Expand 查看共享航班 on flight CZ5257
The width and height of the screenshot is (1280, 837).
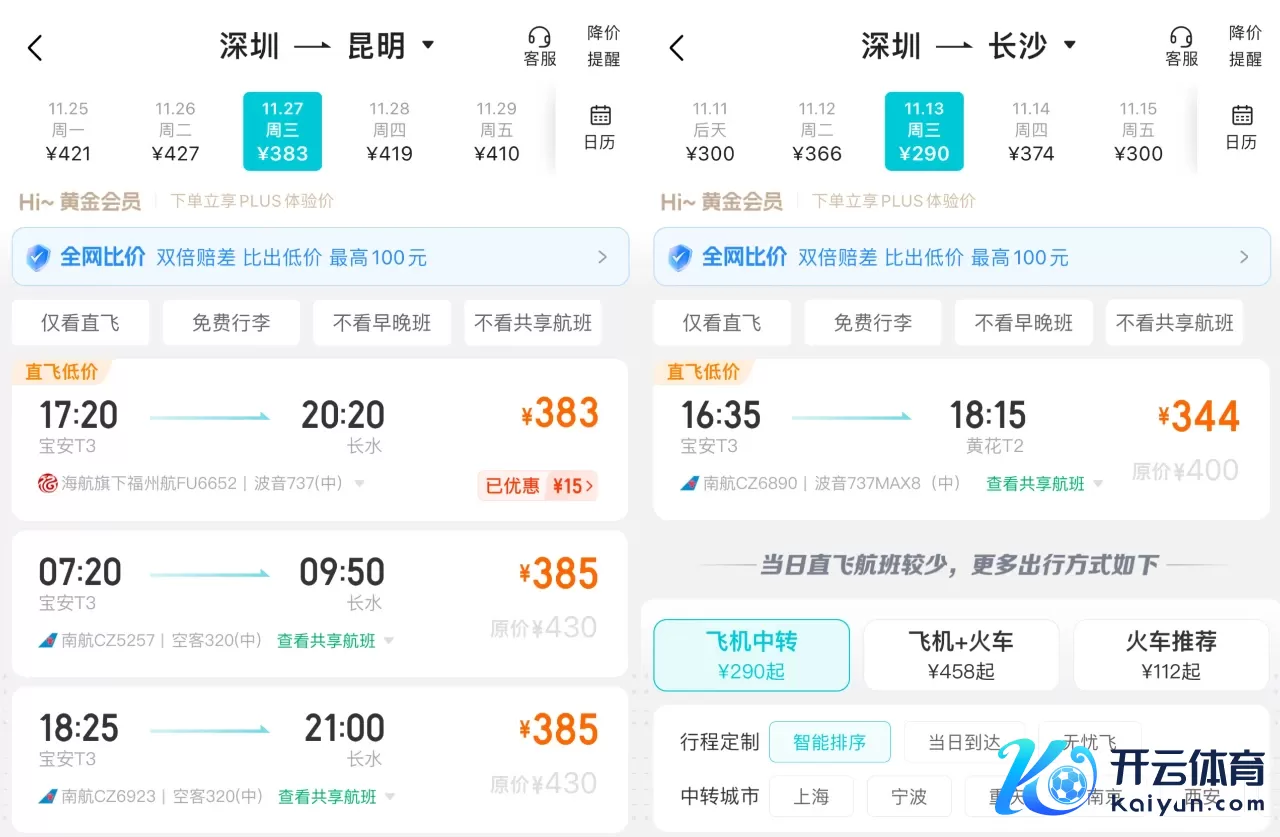click(x=334, y=641)
